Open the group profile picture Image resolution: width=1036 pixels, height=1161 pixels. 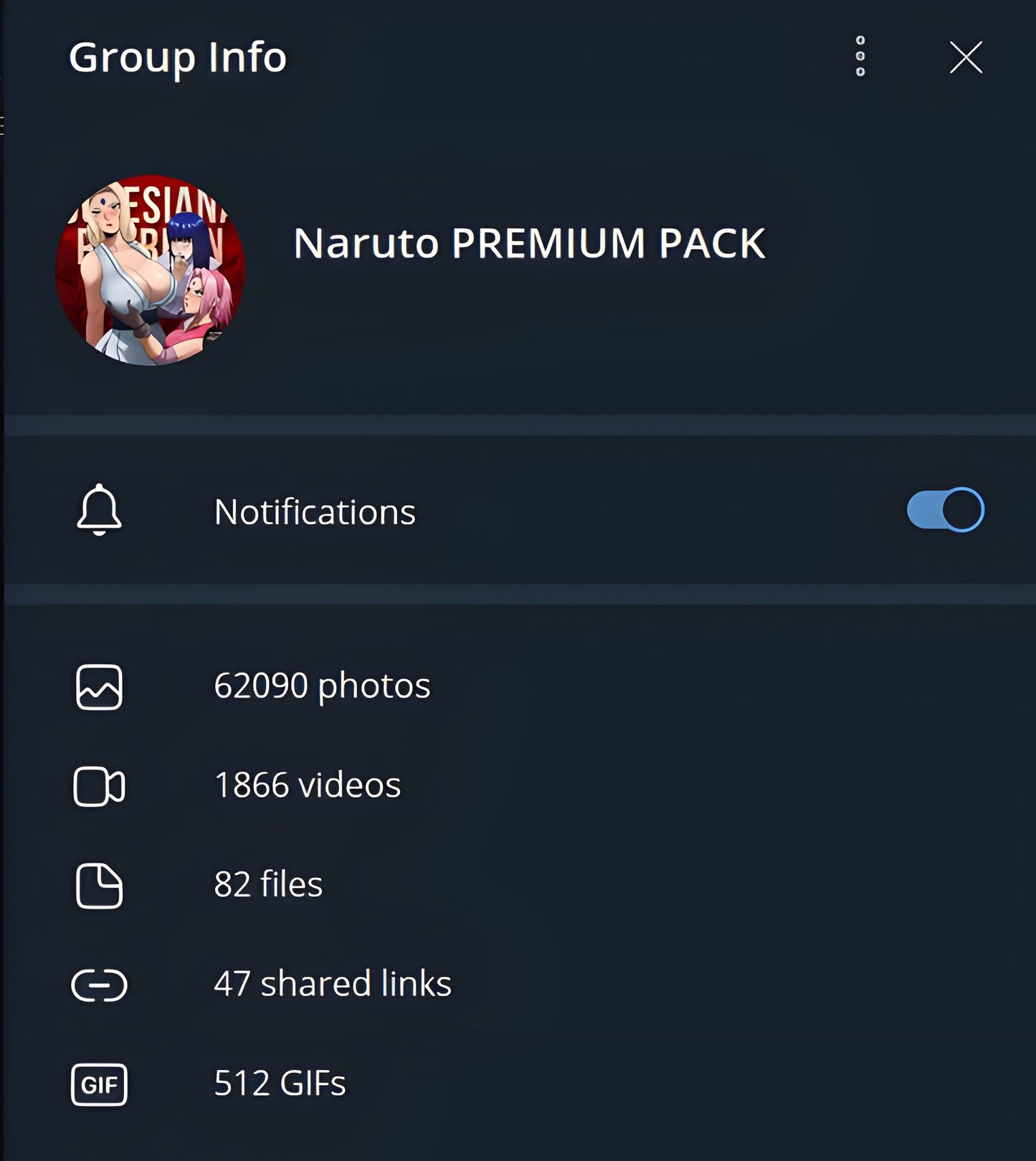pyautogui.click(x=151, y=270)
